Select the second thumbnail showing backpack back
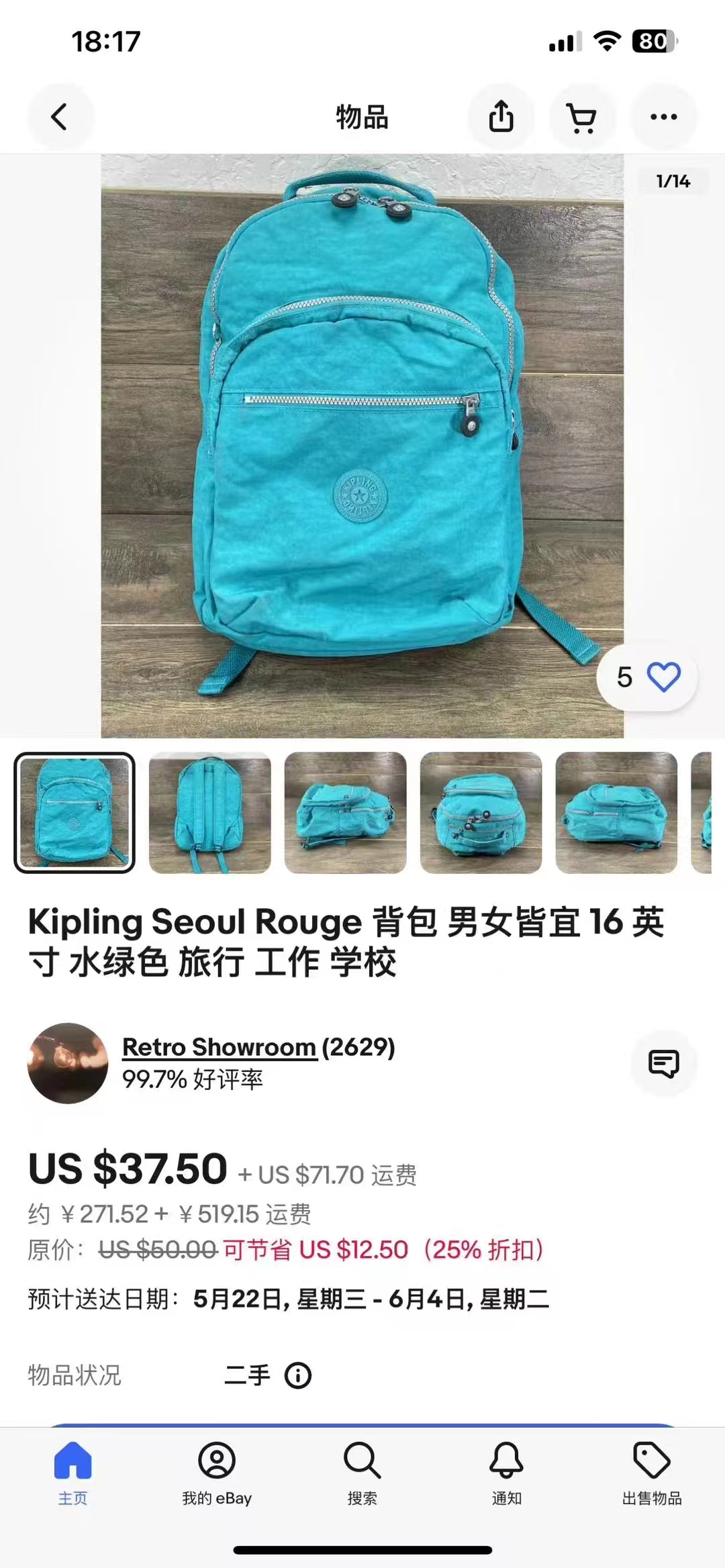The height and width of the screenshot is (1568, 725). 209,813
